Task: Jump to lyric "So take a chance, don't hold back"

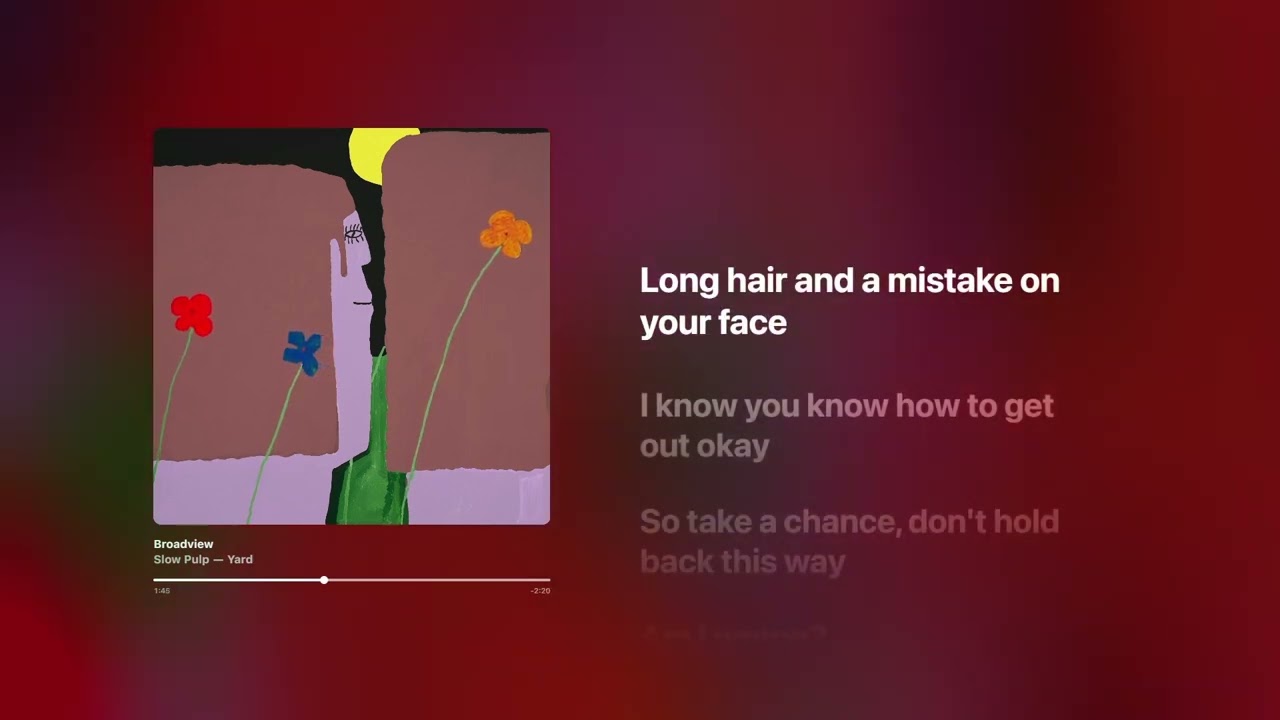Action: point(848,541)
